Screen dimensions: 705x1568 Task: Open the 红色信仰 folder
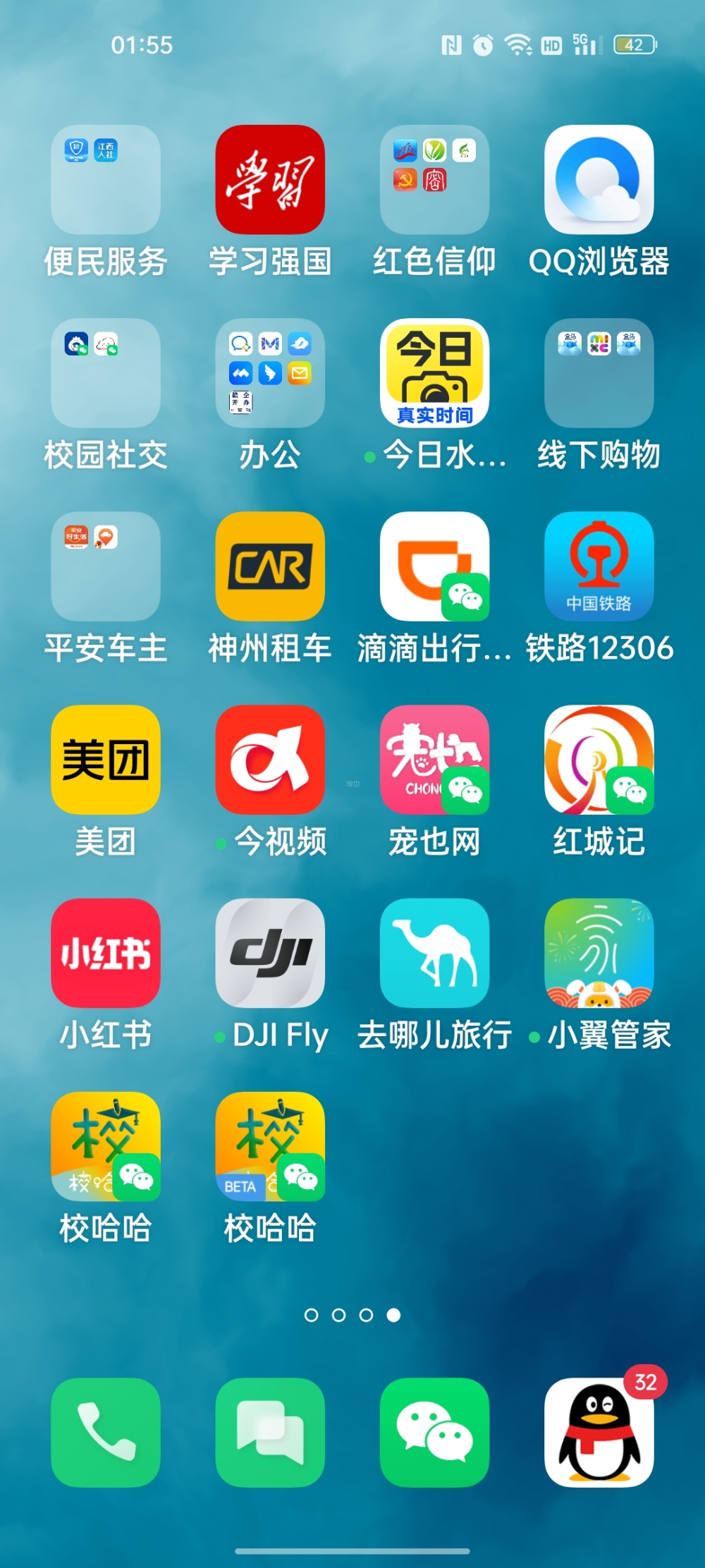pyautogui.click(x=434, y=180)
